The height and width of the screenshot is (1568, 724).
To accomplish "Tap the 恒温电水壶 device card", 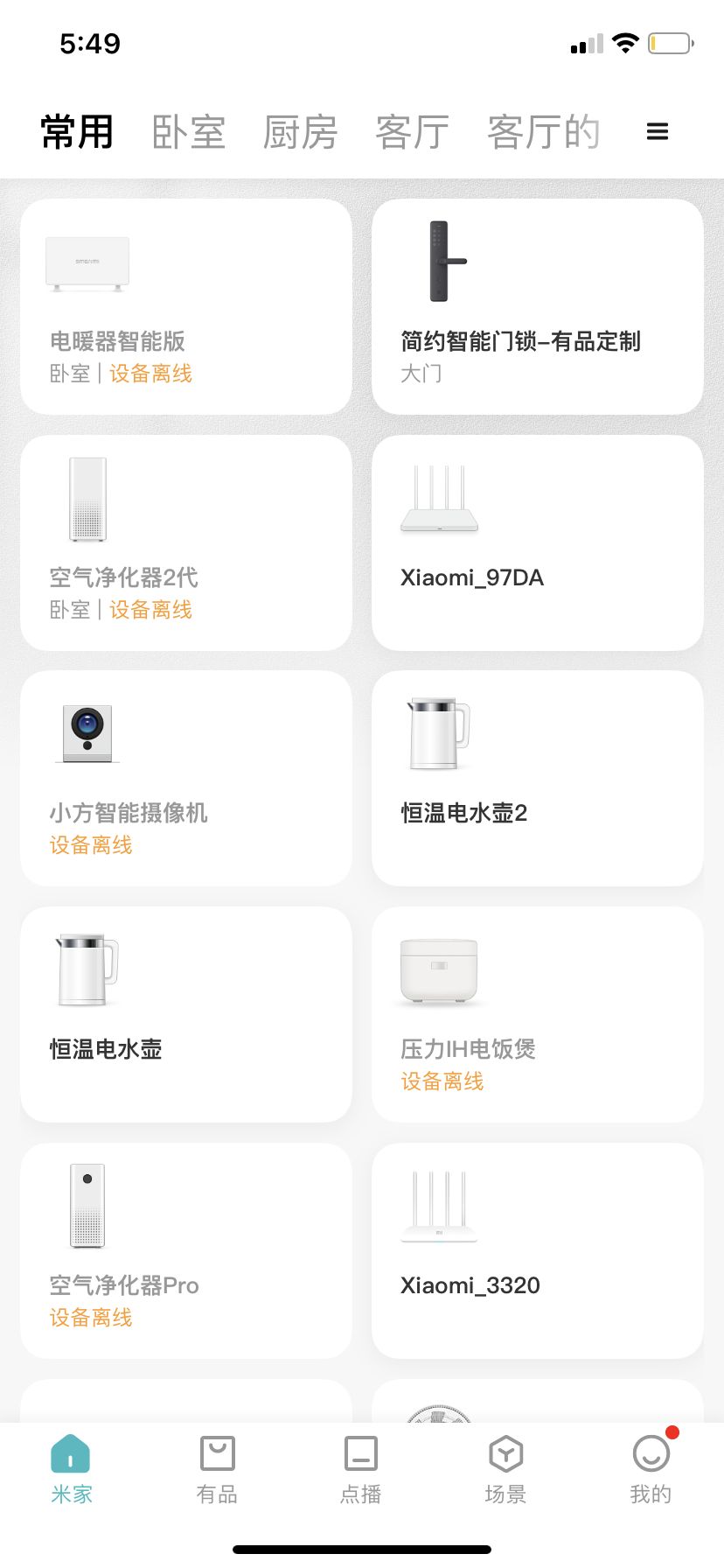I will tap(185, 1014).
